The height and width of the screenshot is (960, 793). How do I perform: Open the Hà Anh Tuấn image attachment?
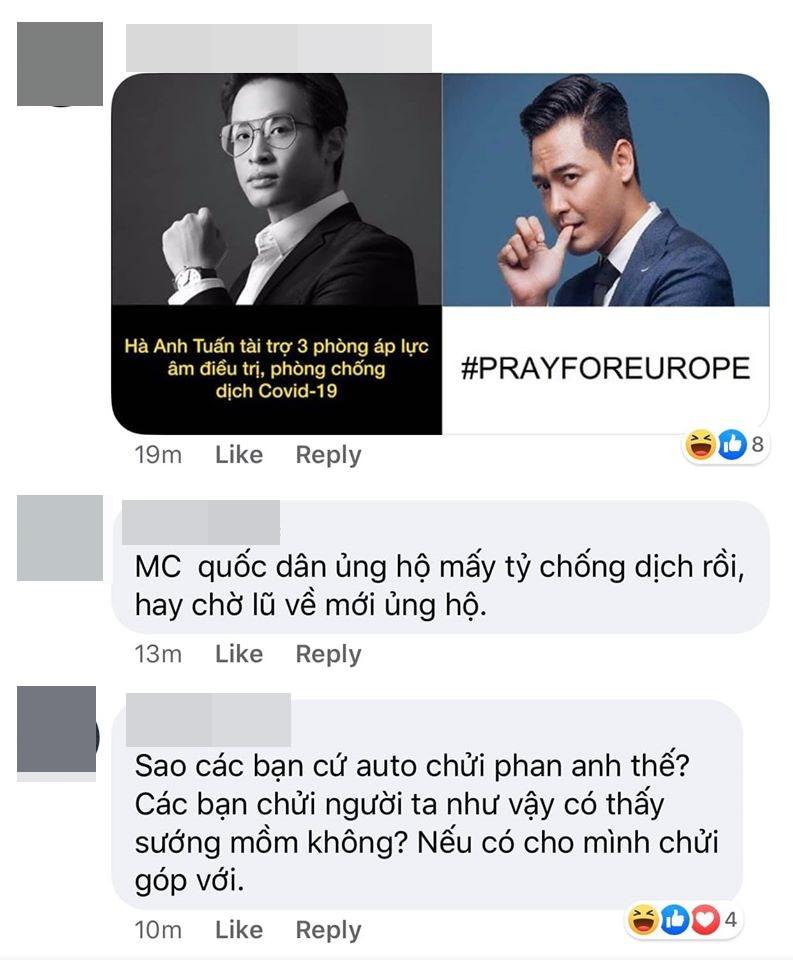[x=277, y=253]
